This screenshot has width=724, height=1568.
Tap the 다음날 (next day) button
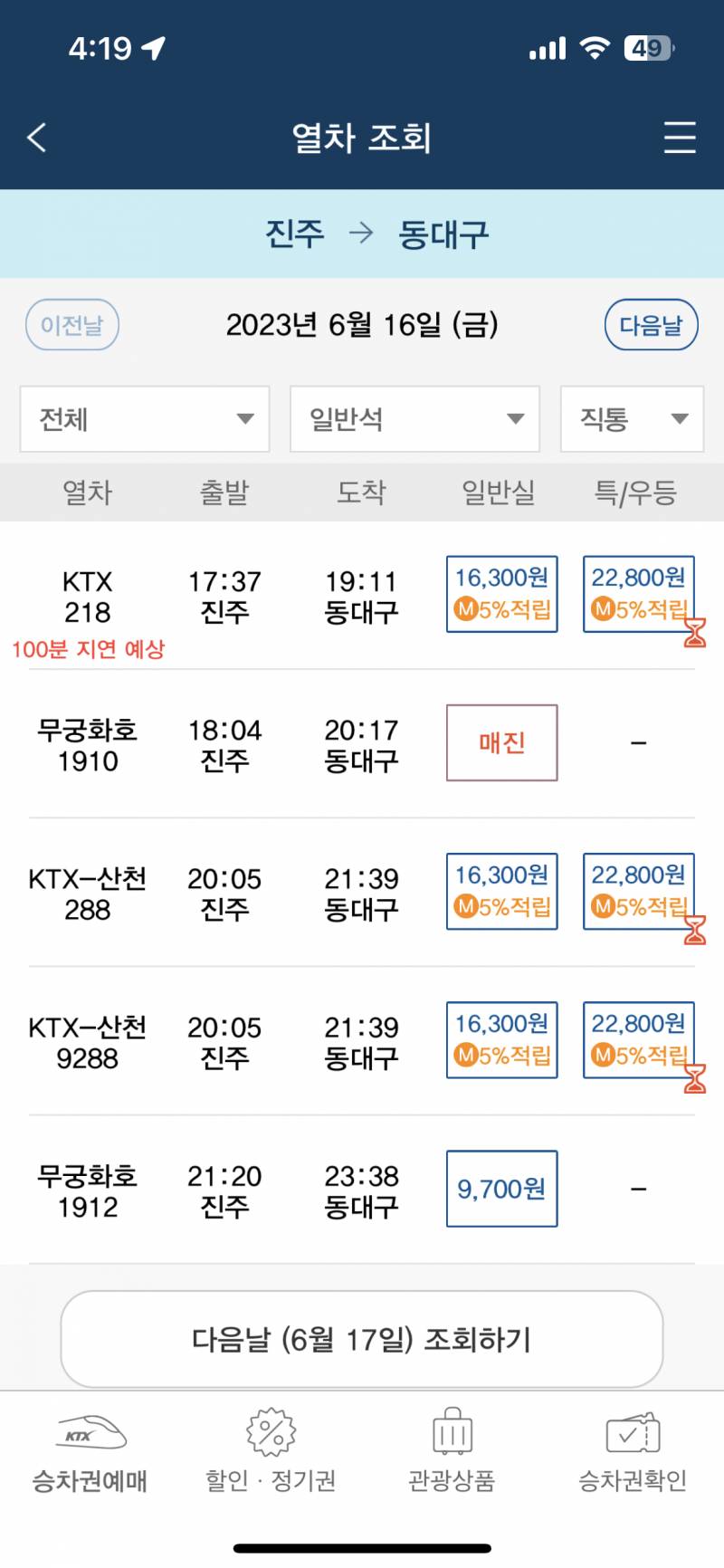(652, 324)
